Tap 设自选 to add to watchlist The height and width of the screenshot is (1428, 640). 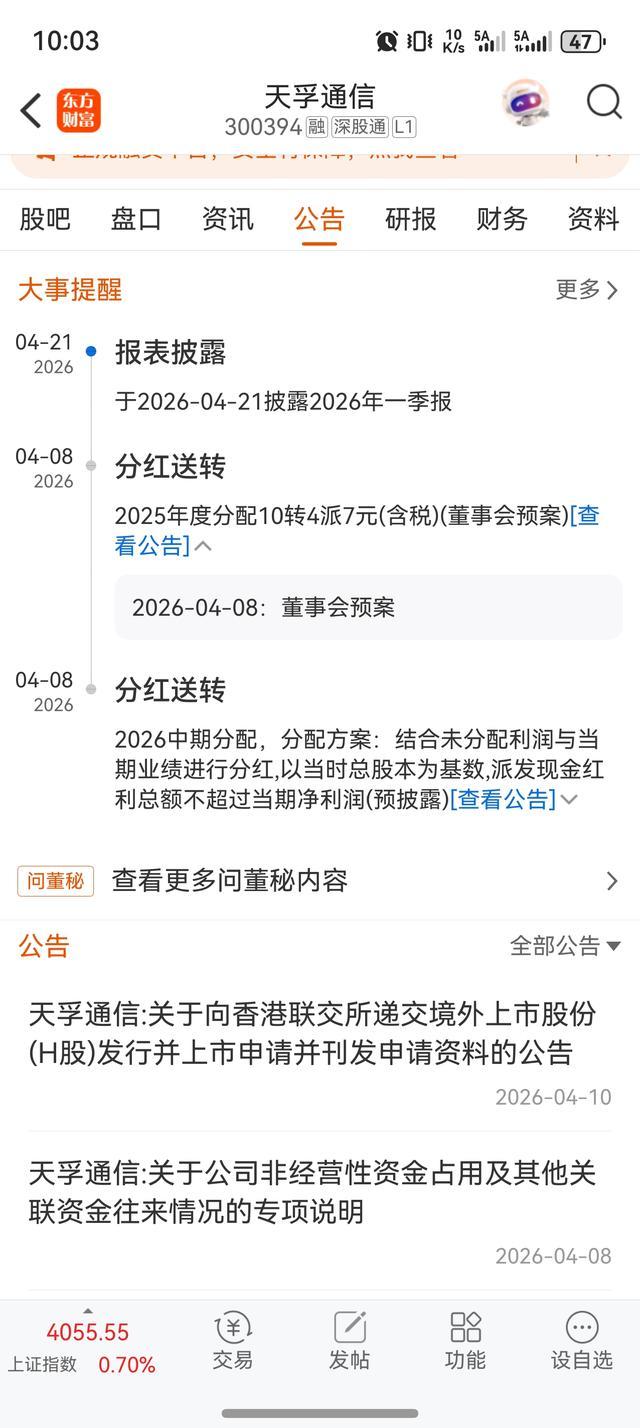(x=581, y=1341)
